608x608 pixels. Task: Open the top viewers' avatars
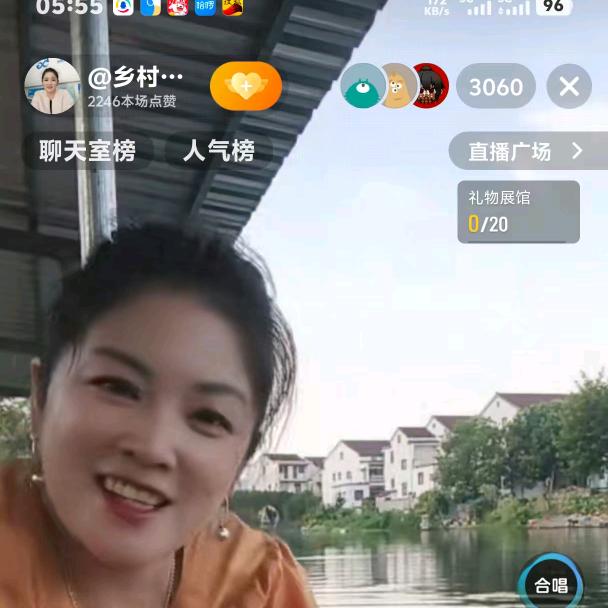(395, 87)
